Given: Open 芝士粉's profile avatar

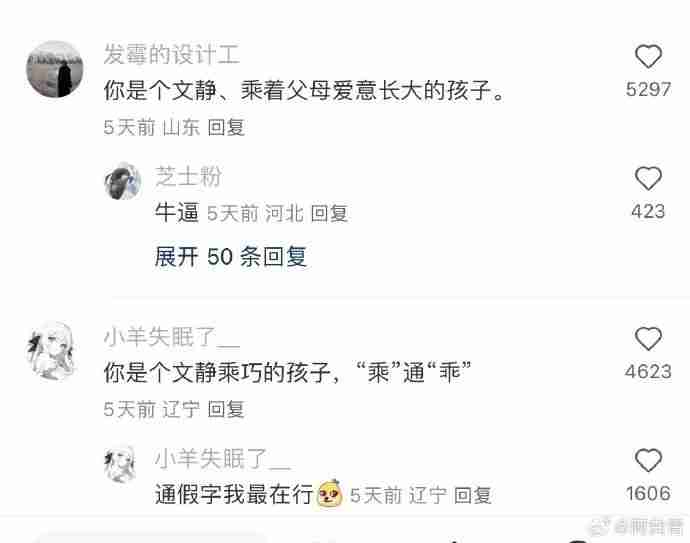Looking at the screenshot, I should (123, 181).
